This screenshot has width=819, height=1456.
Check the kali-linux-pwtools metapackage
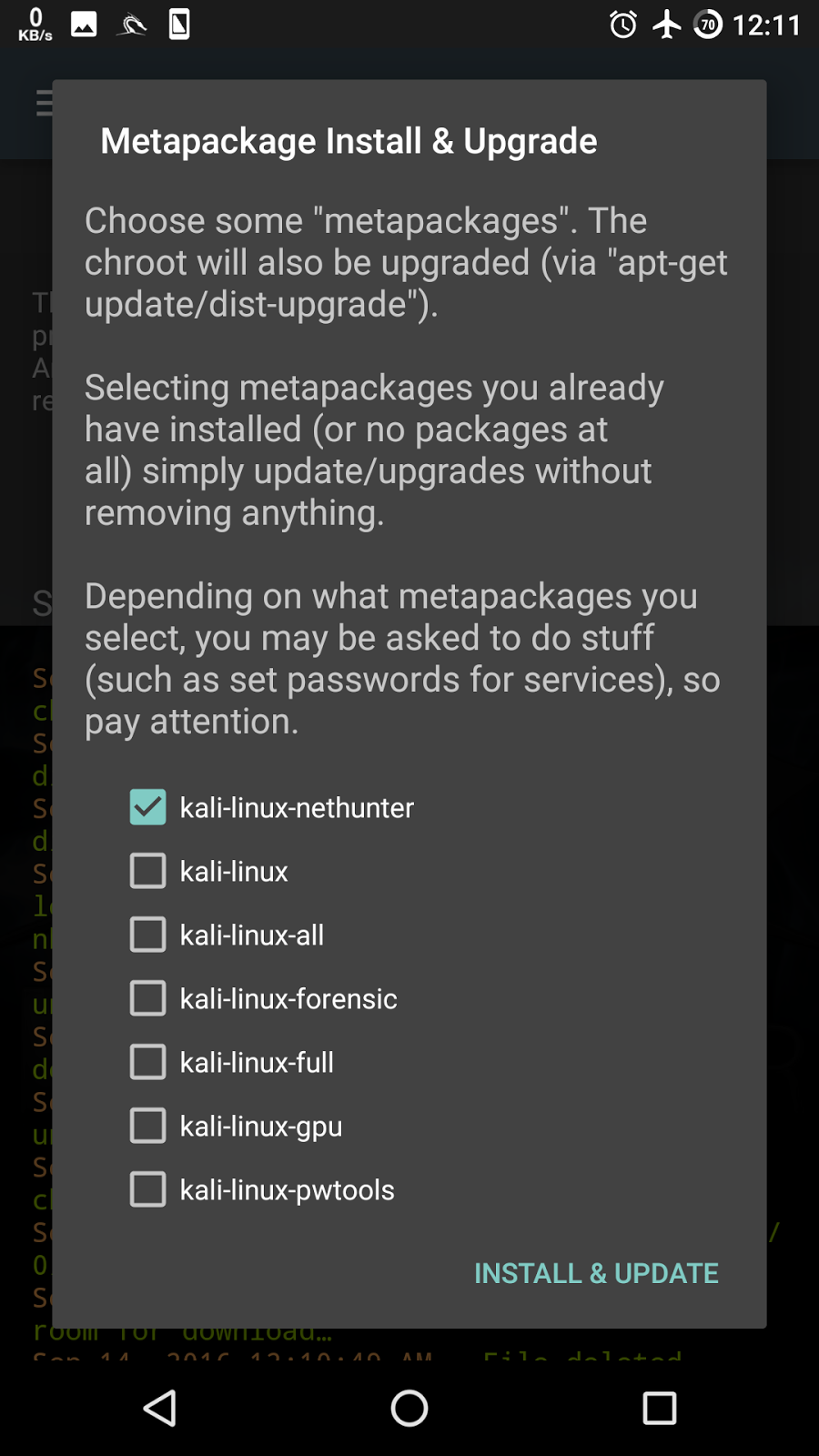coord(147,1189)
